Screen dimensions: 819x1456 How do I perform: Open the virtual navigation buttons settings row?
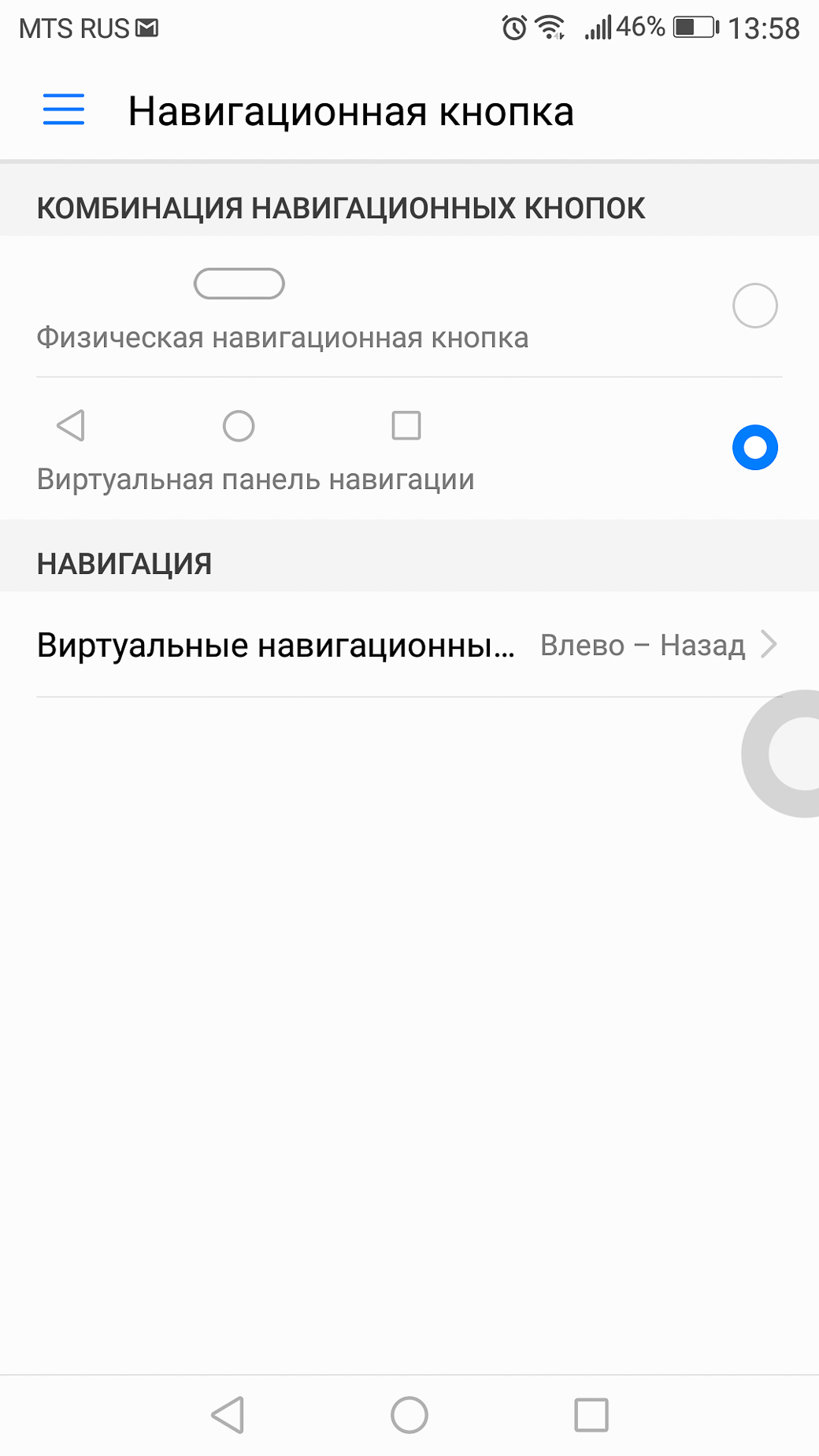point(409,645)
